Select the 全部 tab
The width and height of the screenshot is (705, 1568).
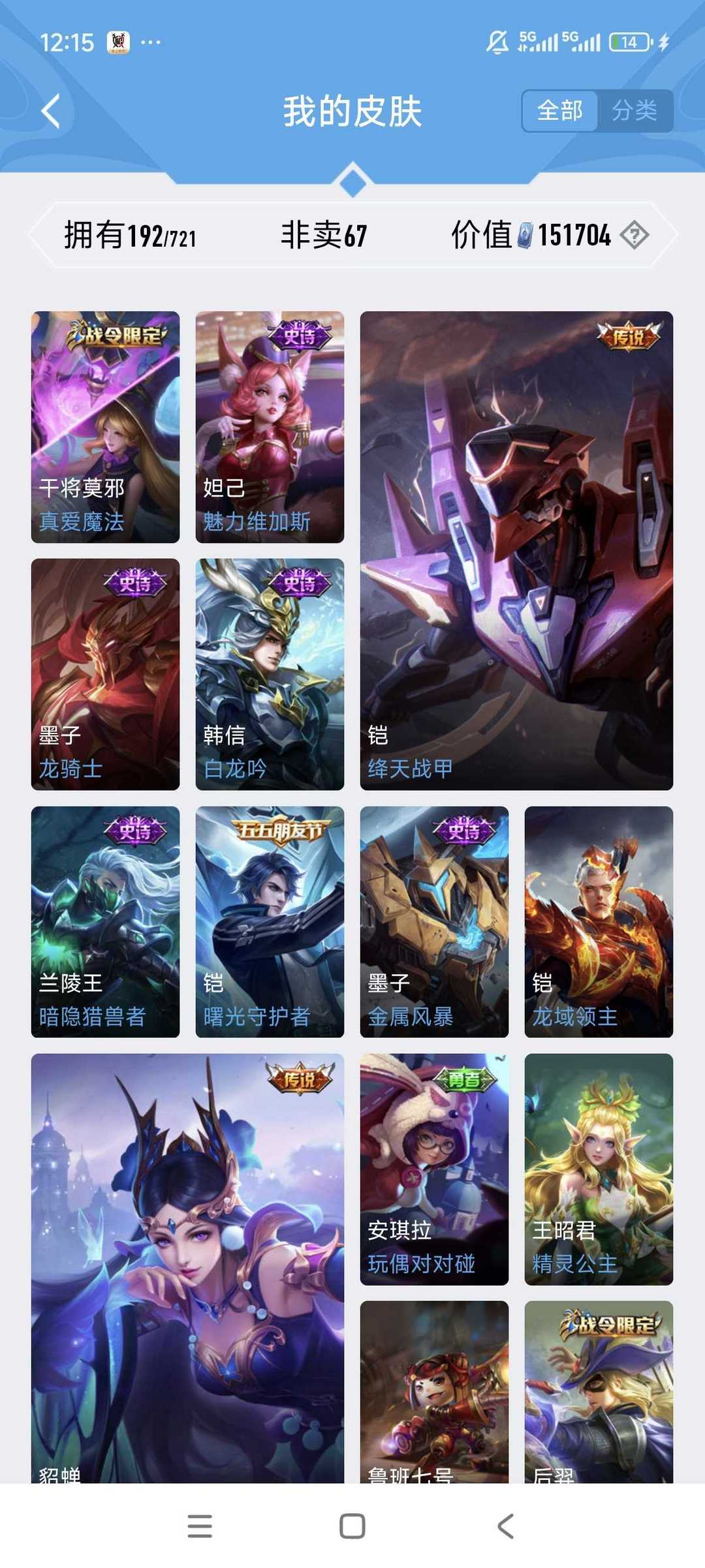coord(559,111)
